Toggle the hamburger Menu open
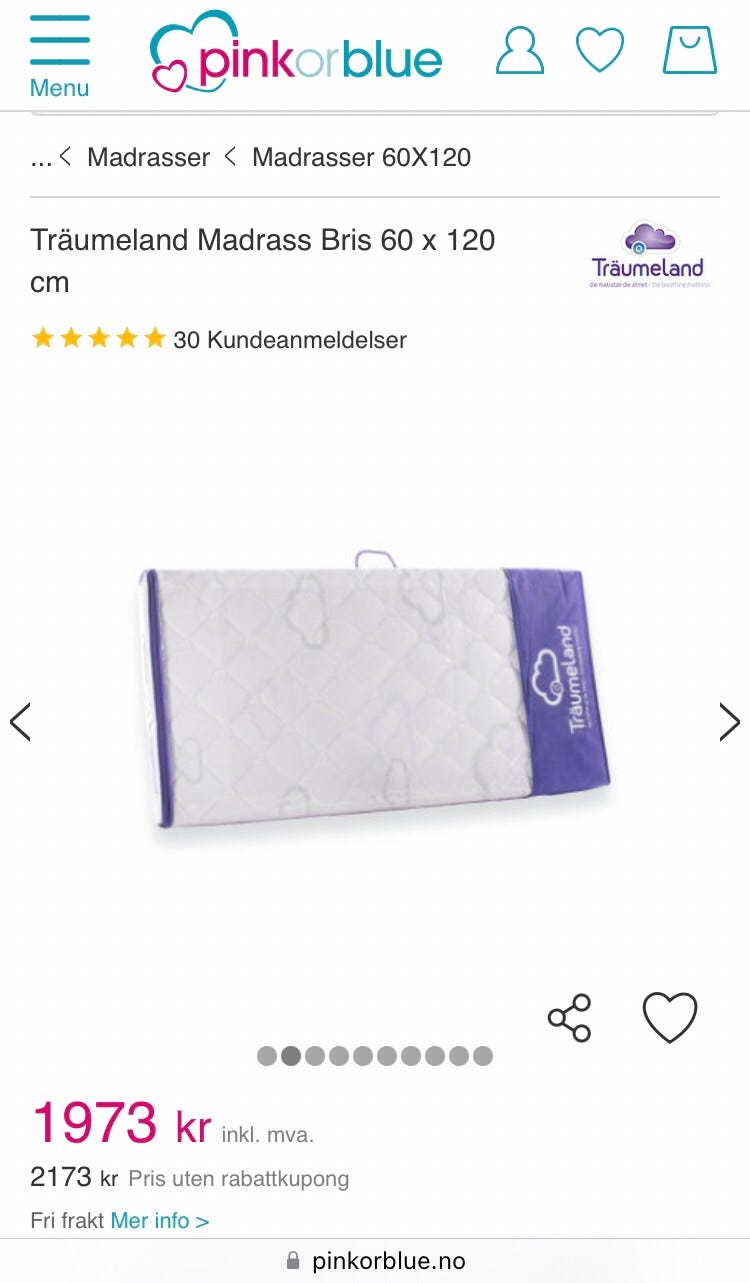This screenshot has height=1283, width=750. (x=60, y=45)
